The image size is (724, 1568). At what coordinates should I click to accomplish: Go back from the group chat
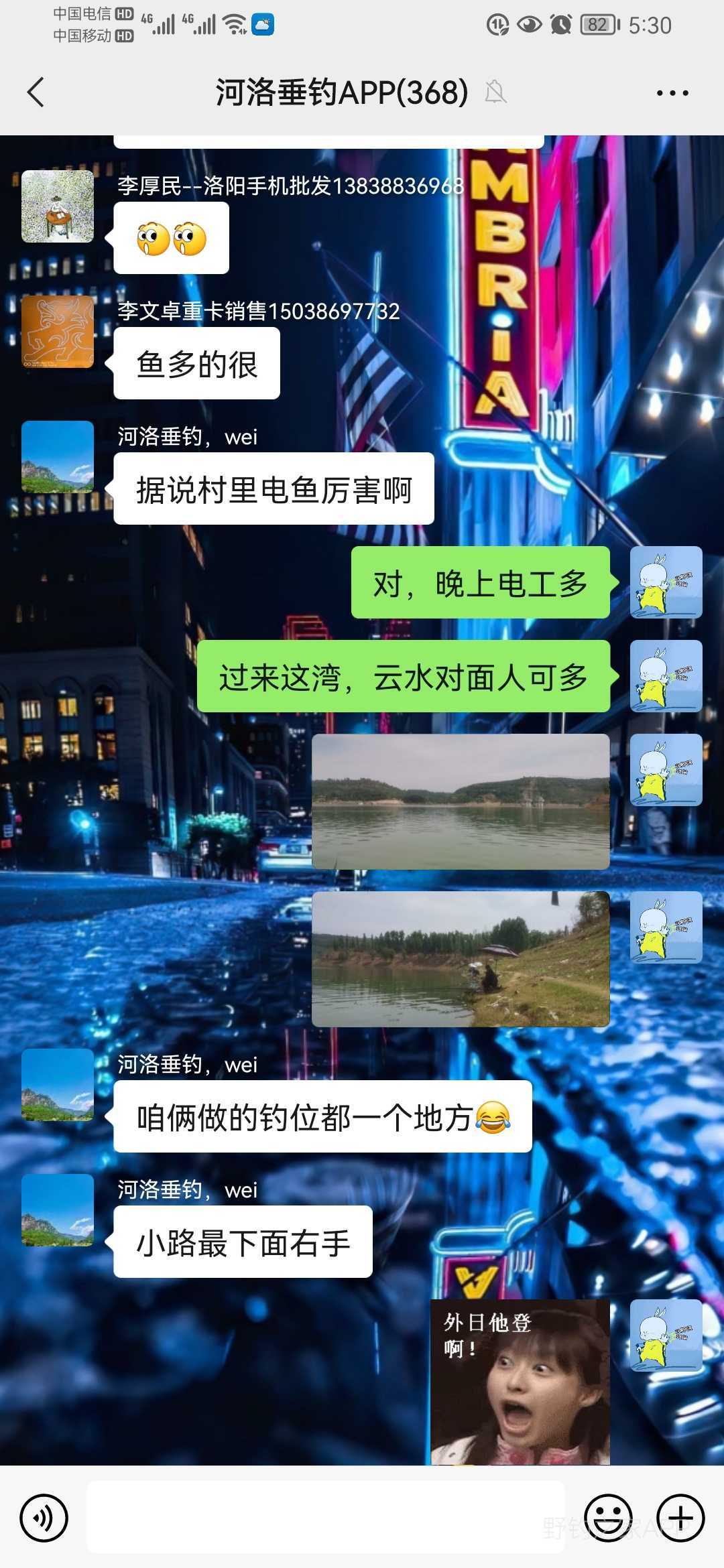[36, 92]
